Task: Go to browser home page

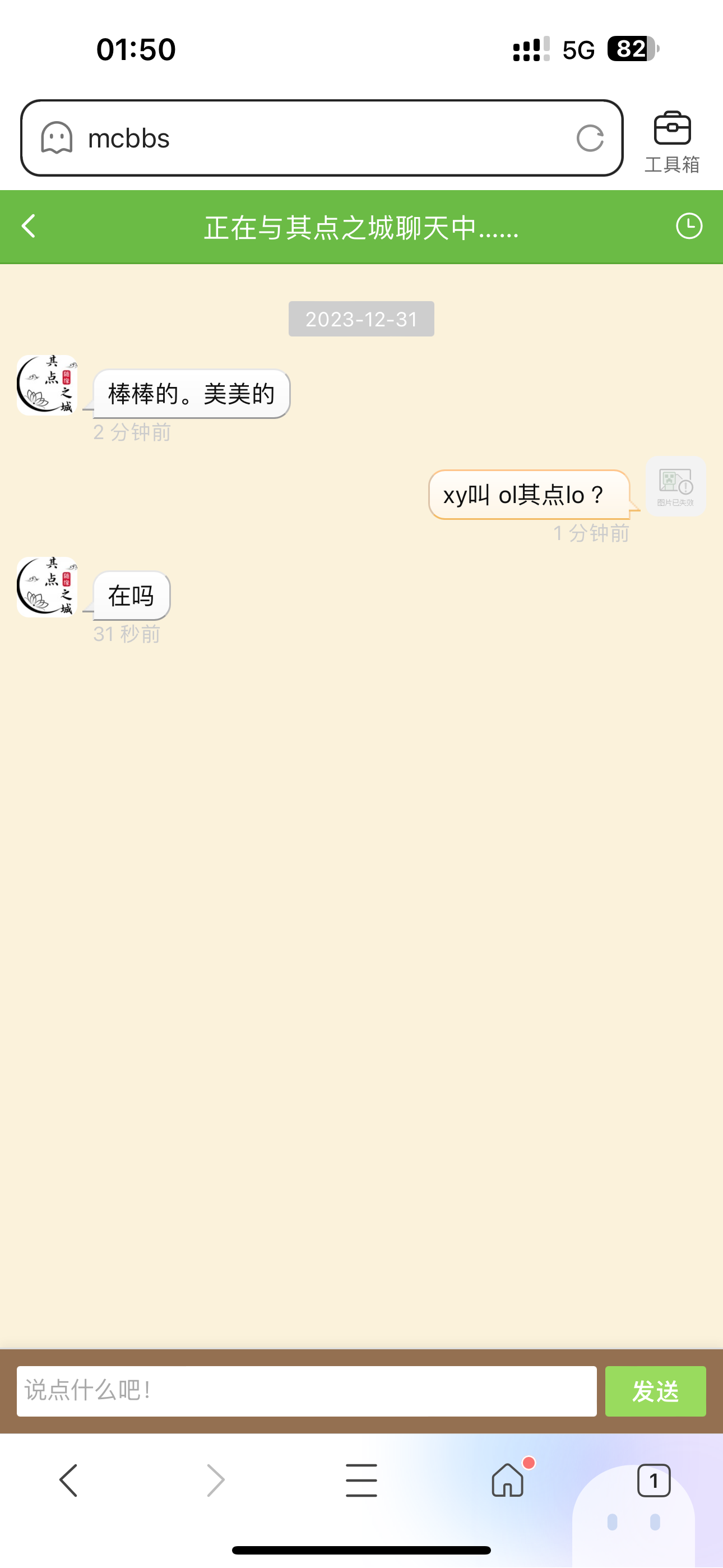Action: click(x=508, y=1481)
